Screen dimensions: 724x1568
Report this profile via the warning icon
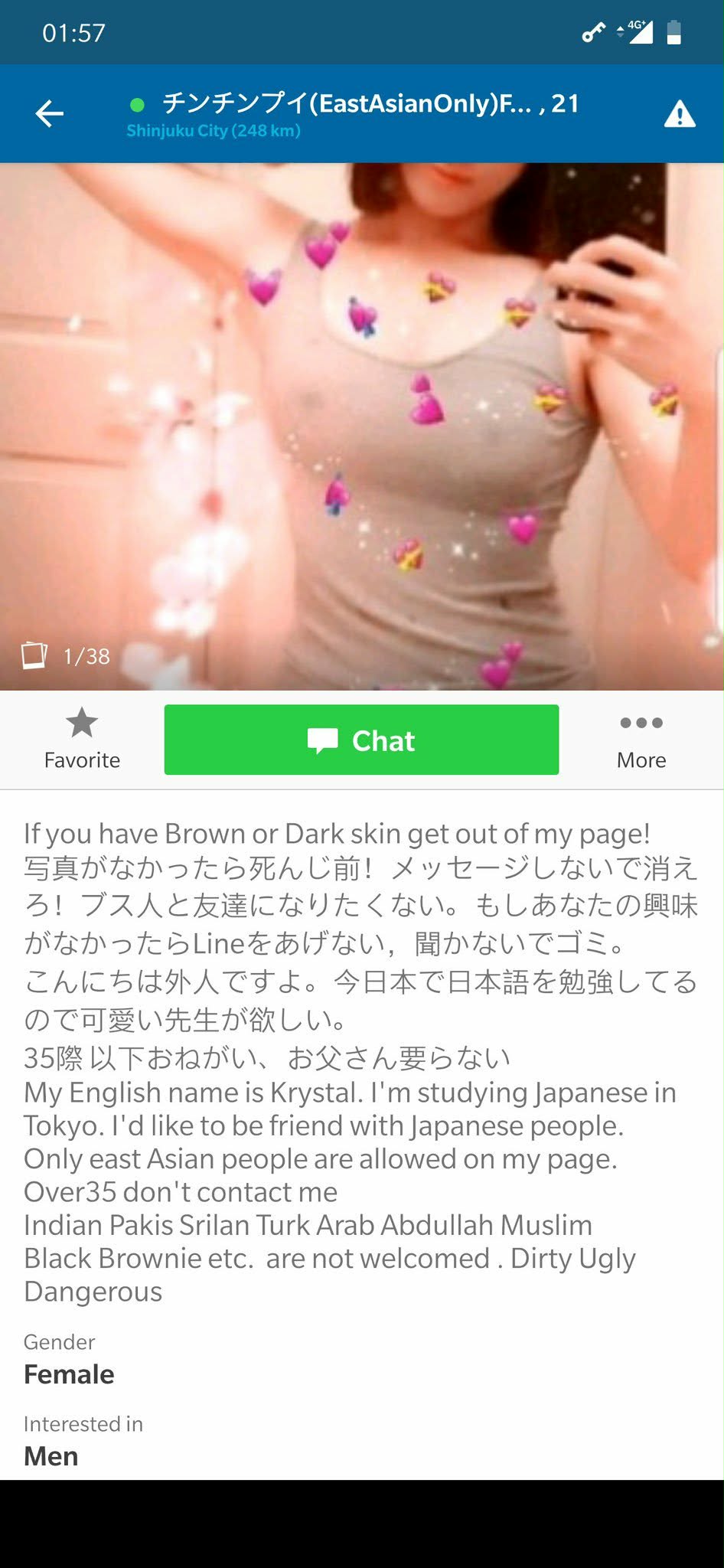click(x=679, y=115)
